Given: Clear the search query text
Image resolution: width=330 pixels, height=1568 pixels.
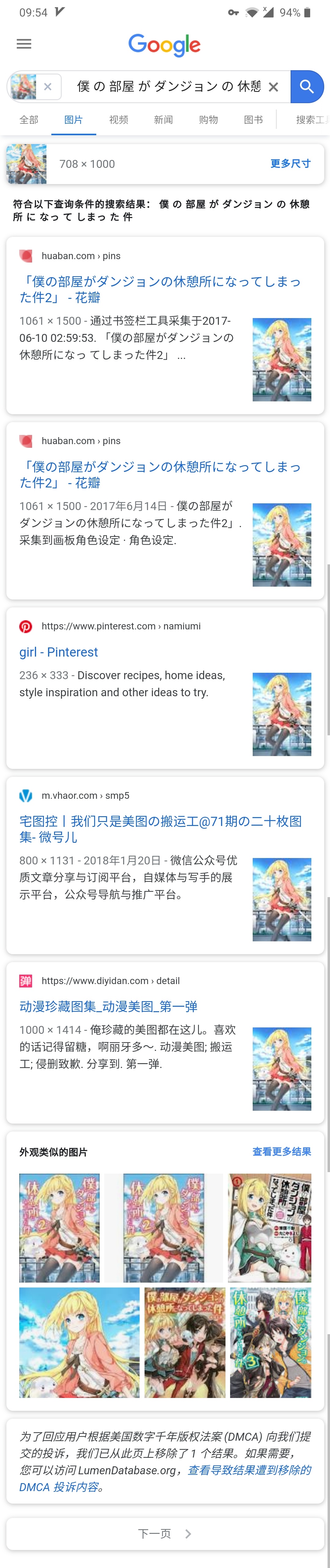Looking at the screenshot, I should (273, 87).
